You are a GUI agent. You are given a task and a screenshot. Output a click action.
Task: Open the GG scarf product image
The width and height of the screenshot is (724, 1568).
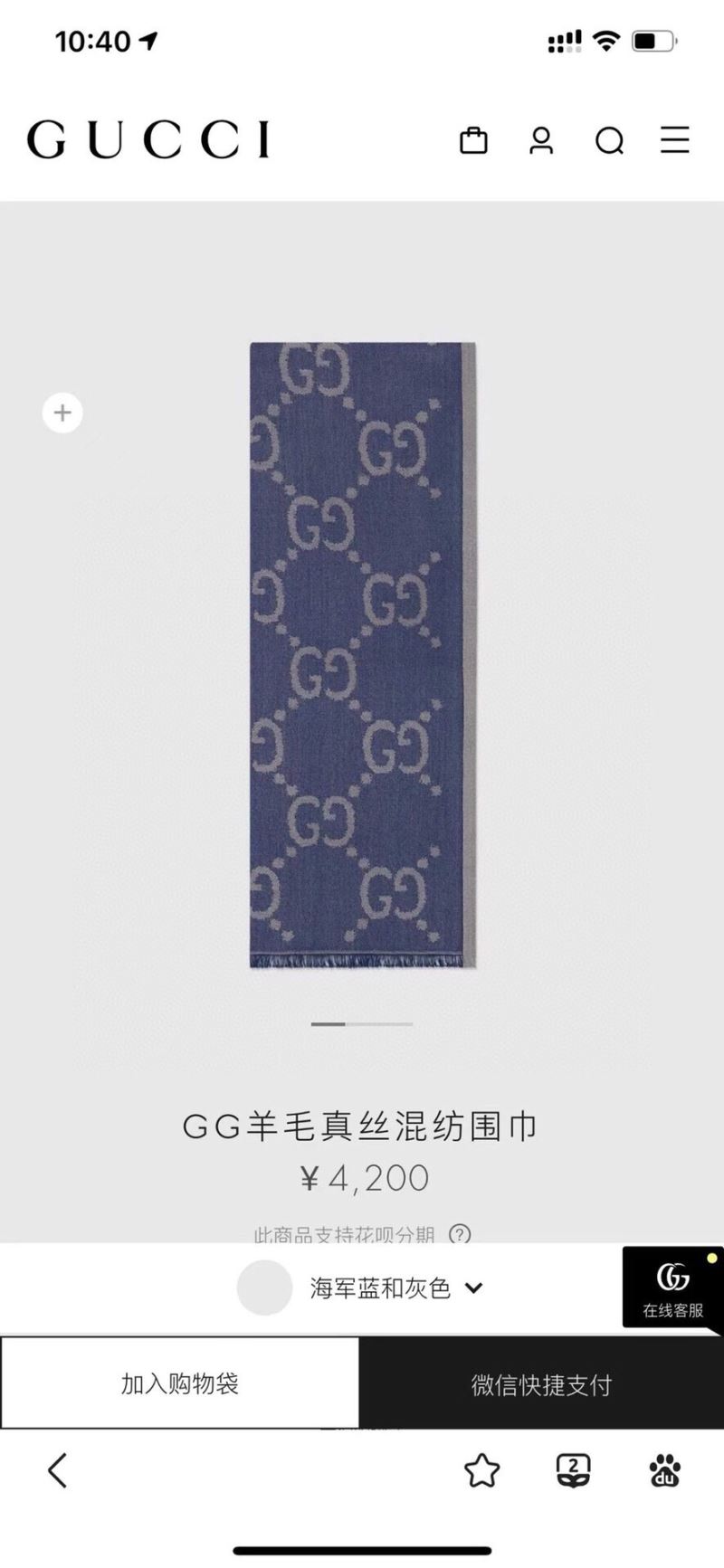pyautogui.click(x=362, y=655)
